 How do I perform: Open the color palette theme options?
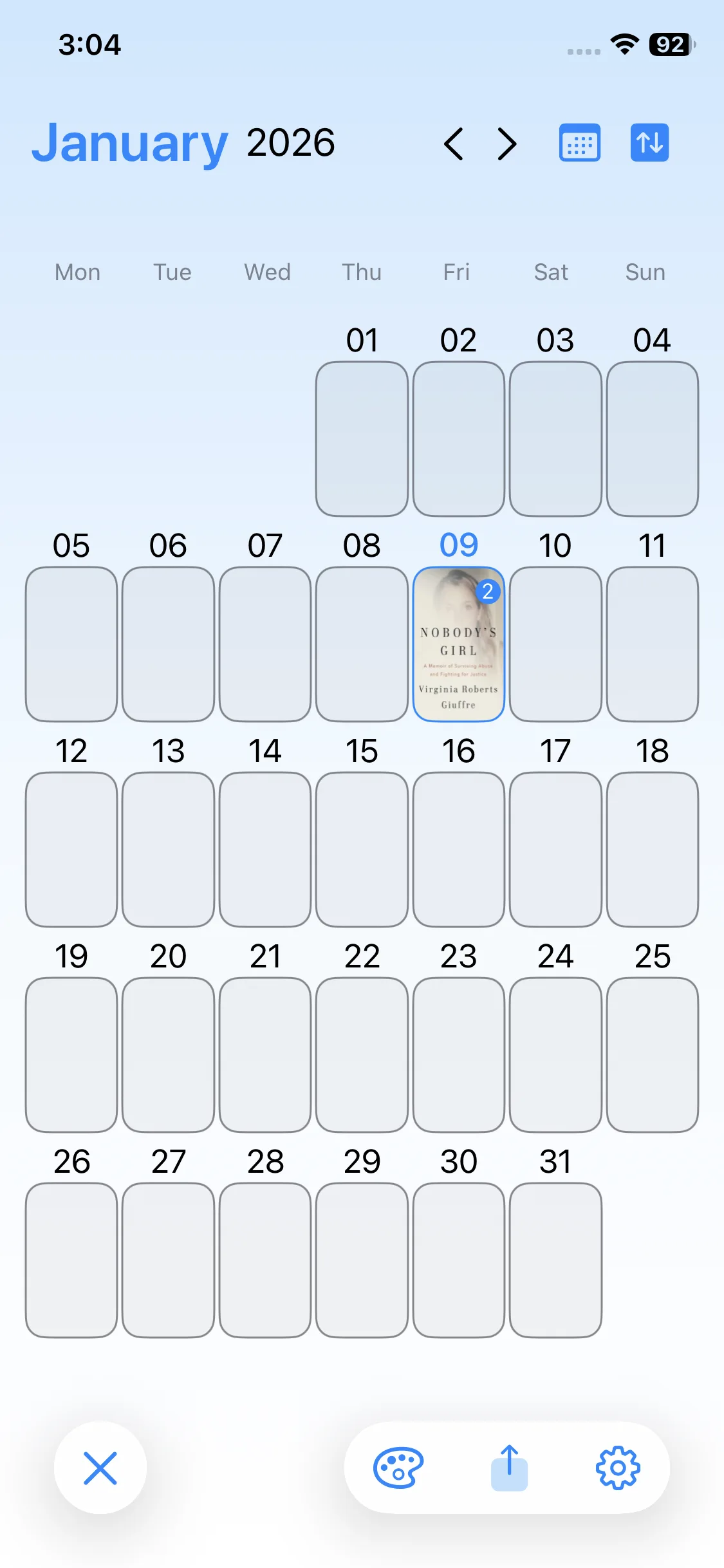coord(398,1468)
